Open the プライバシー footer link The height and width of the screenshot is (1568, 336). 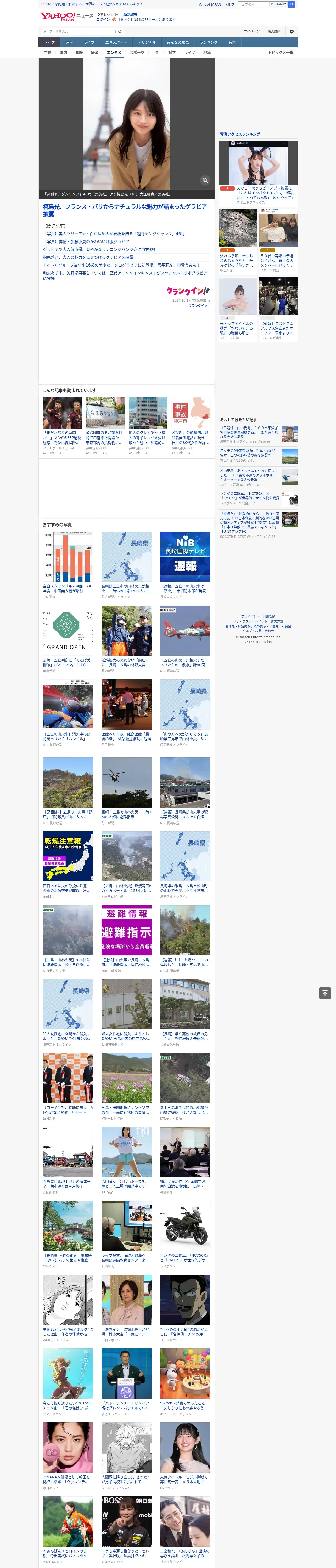[x=249, y=616]
